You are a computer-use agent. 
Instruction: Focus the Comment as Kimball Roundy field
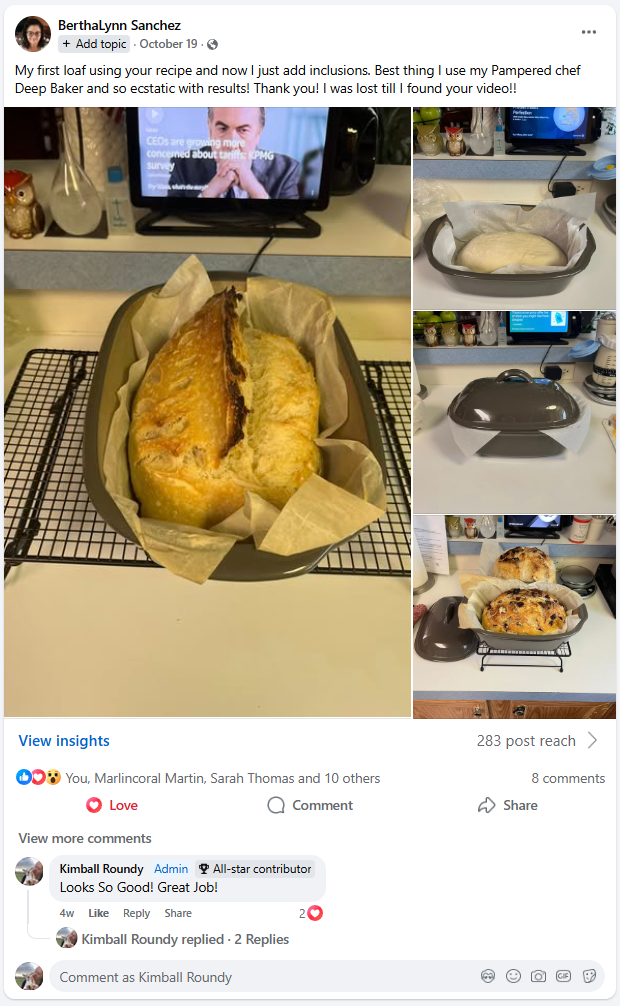(250, 977)
